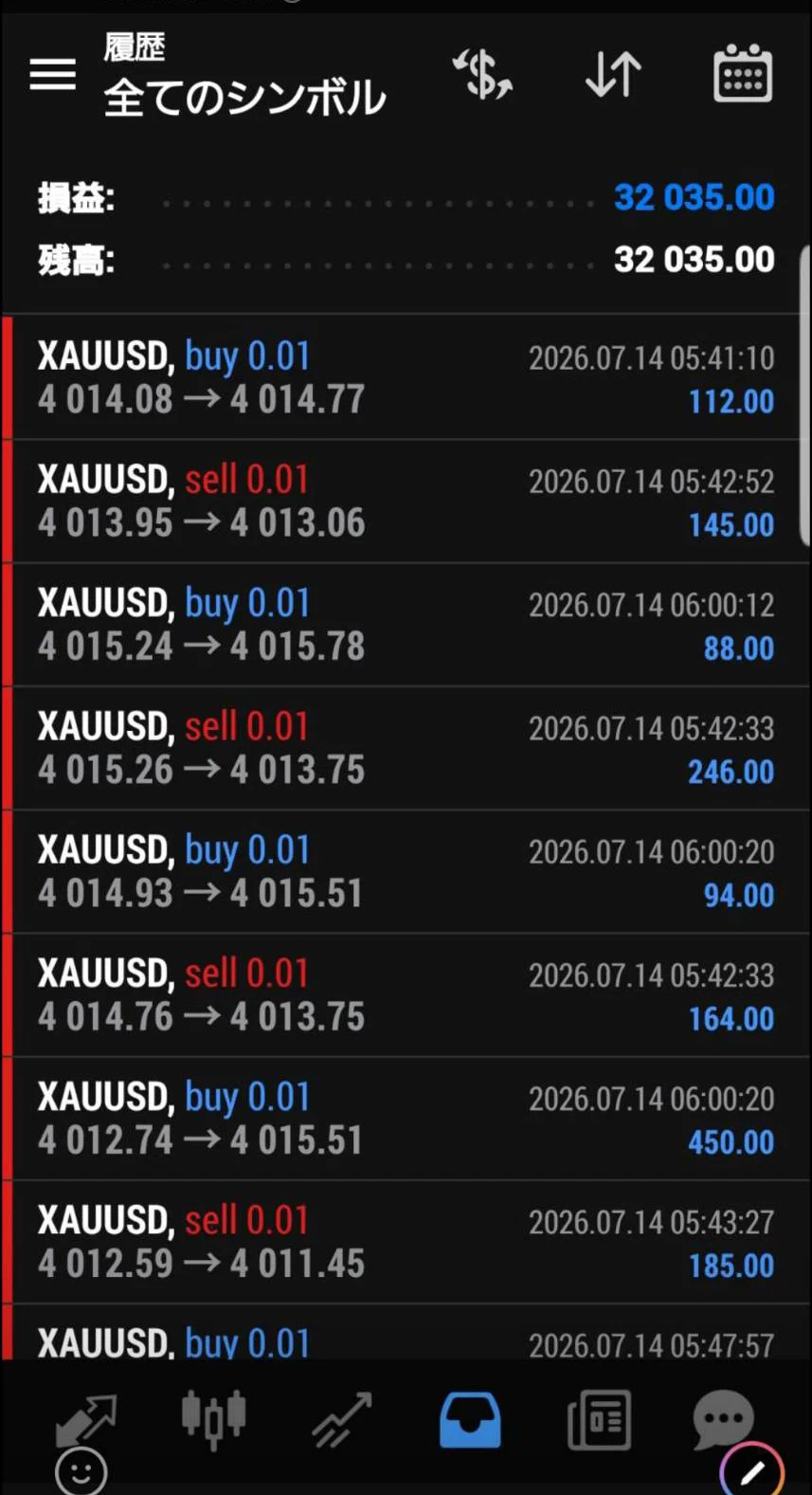This screenshot has width=812, height=1495.
Task: Open the sell trade with 246.00 profit
Action: coord(406,748)
